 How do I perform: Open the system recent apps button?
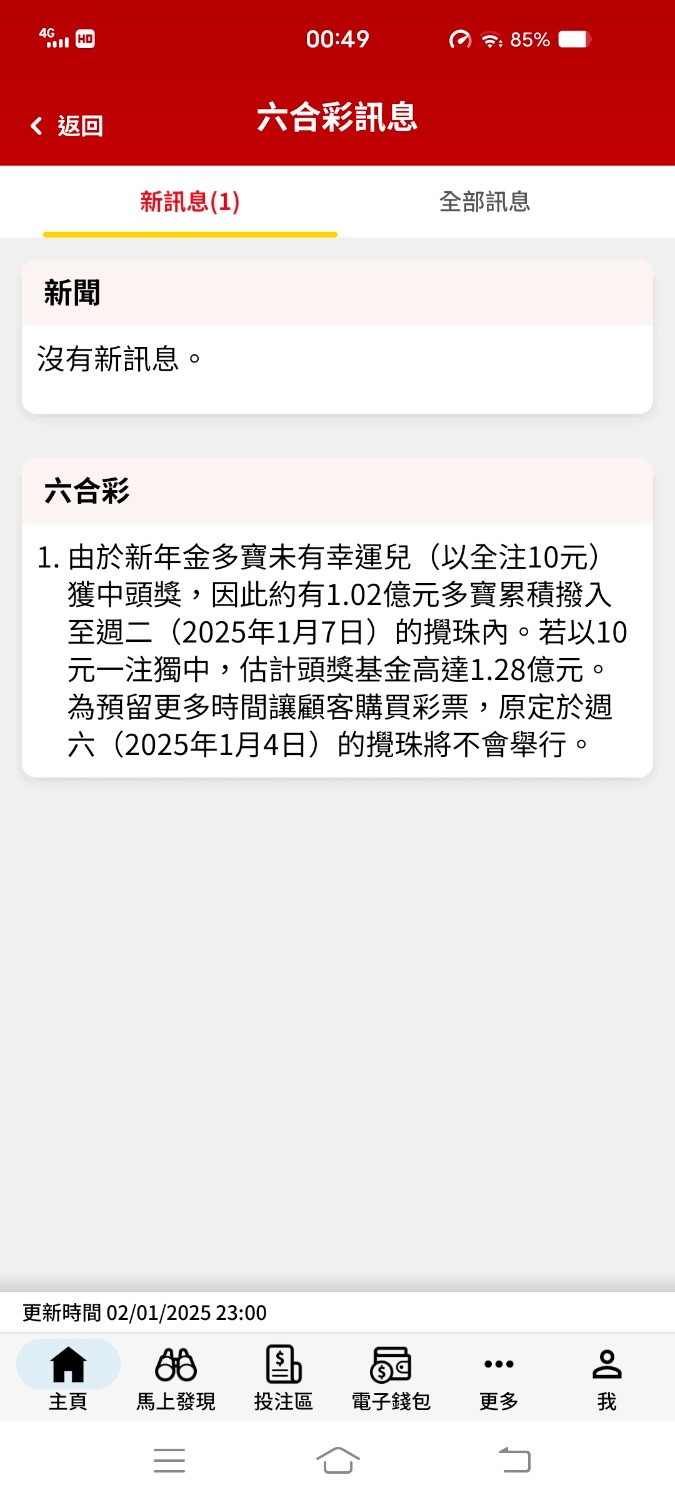point(170,1461)
